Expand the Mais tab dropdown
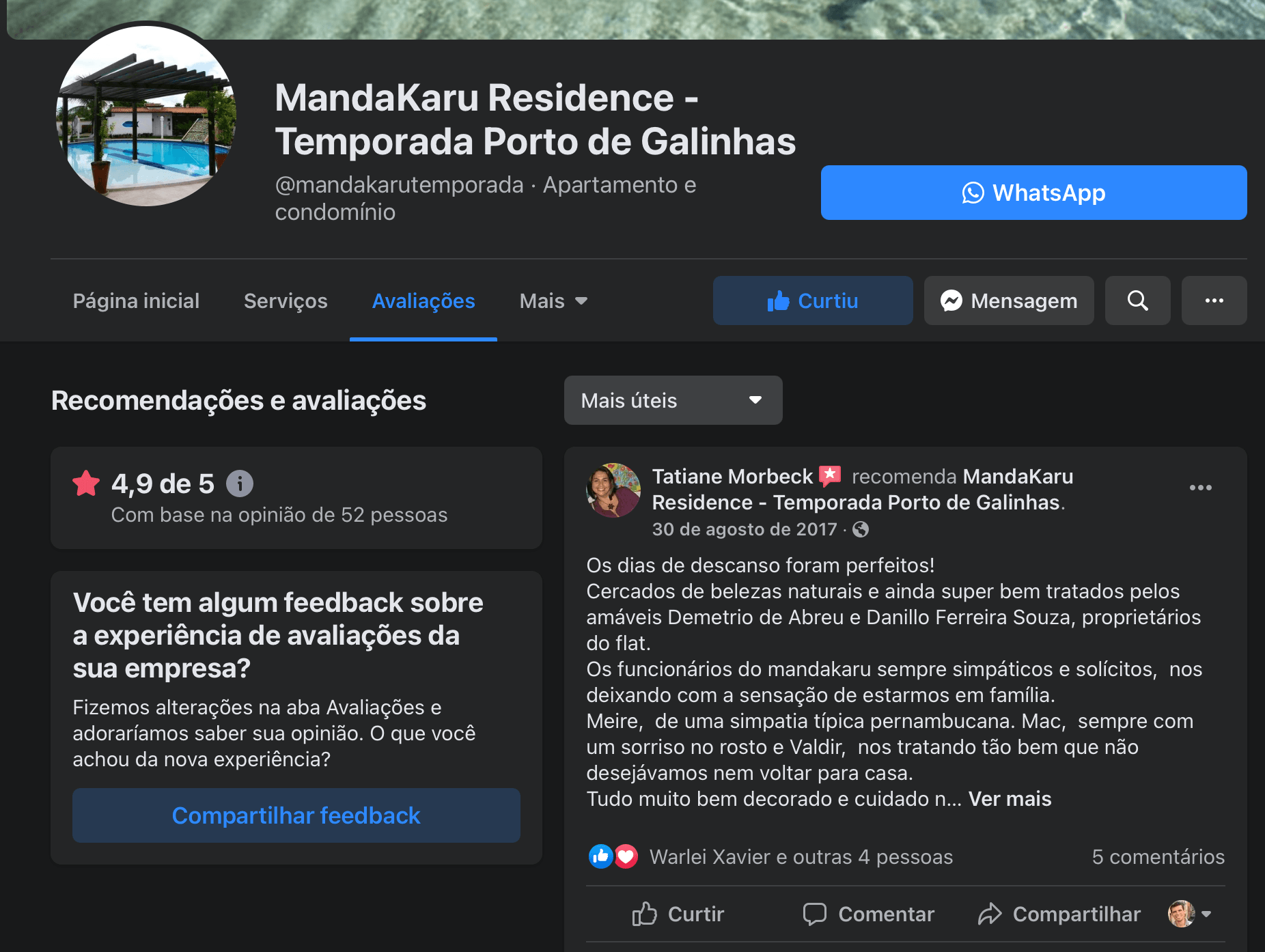Viewport: 1265px width, 952px height. point(553,301)
